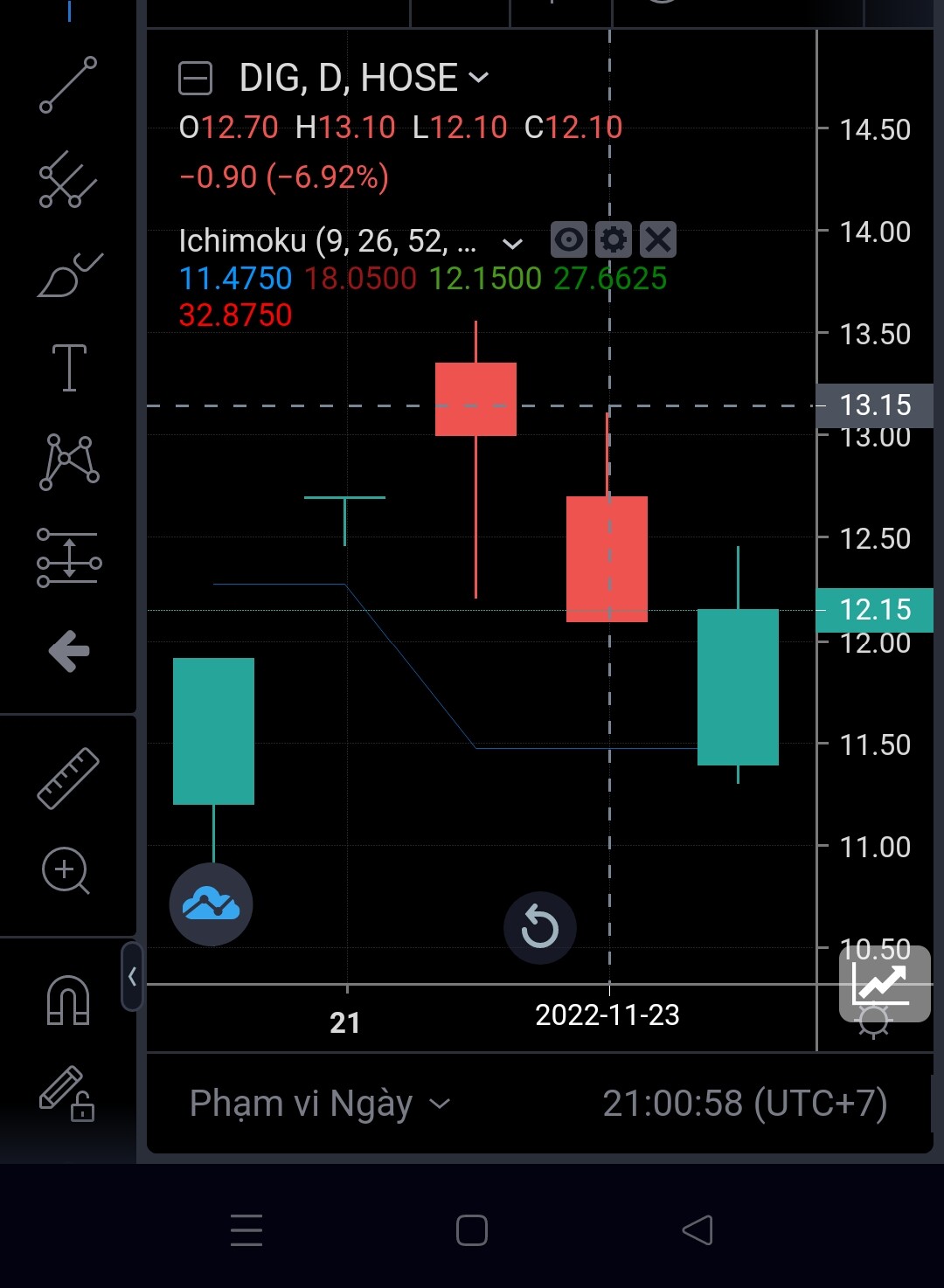Open the prediction and measurement tools
944x1288 pixels.
tap(69, 558)
